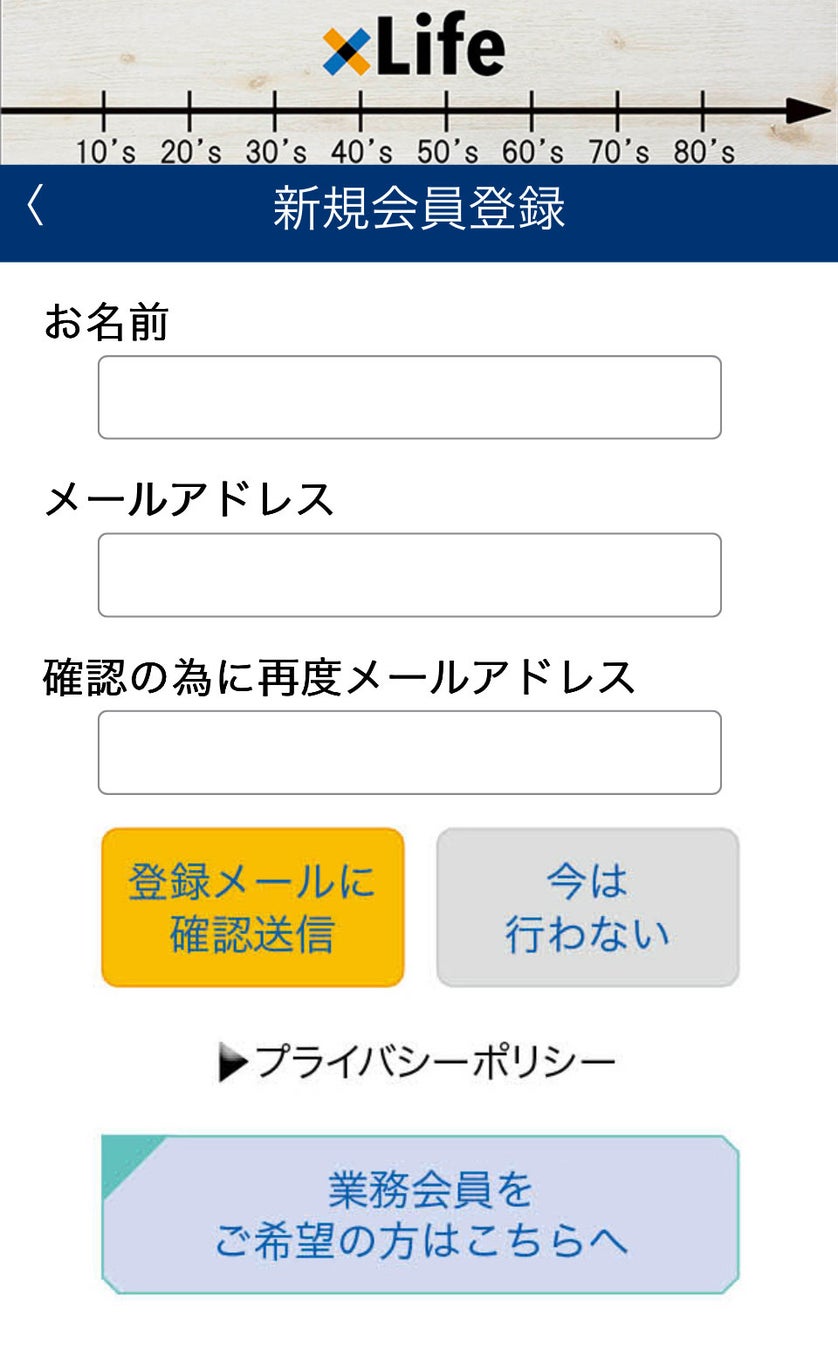Viewport: 838px width, 1350px height.
Task: Focus the メールアドレス email field
Action: pos(409,575)
